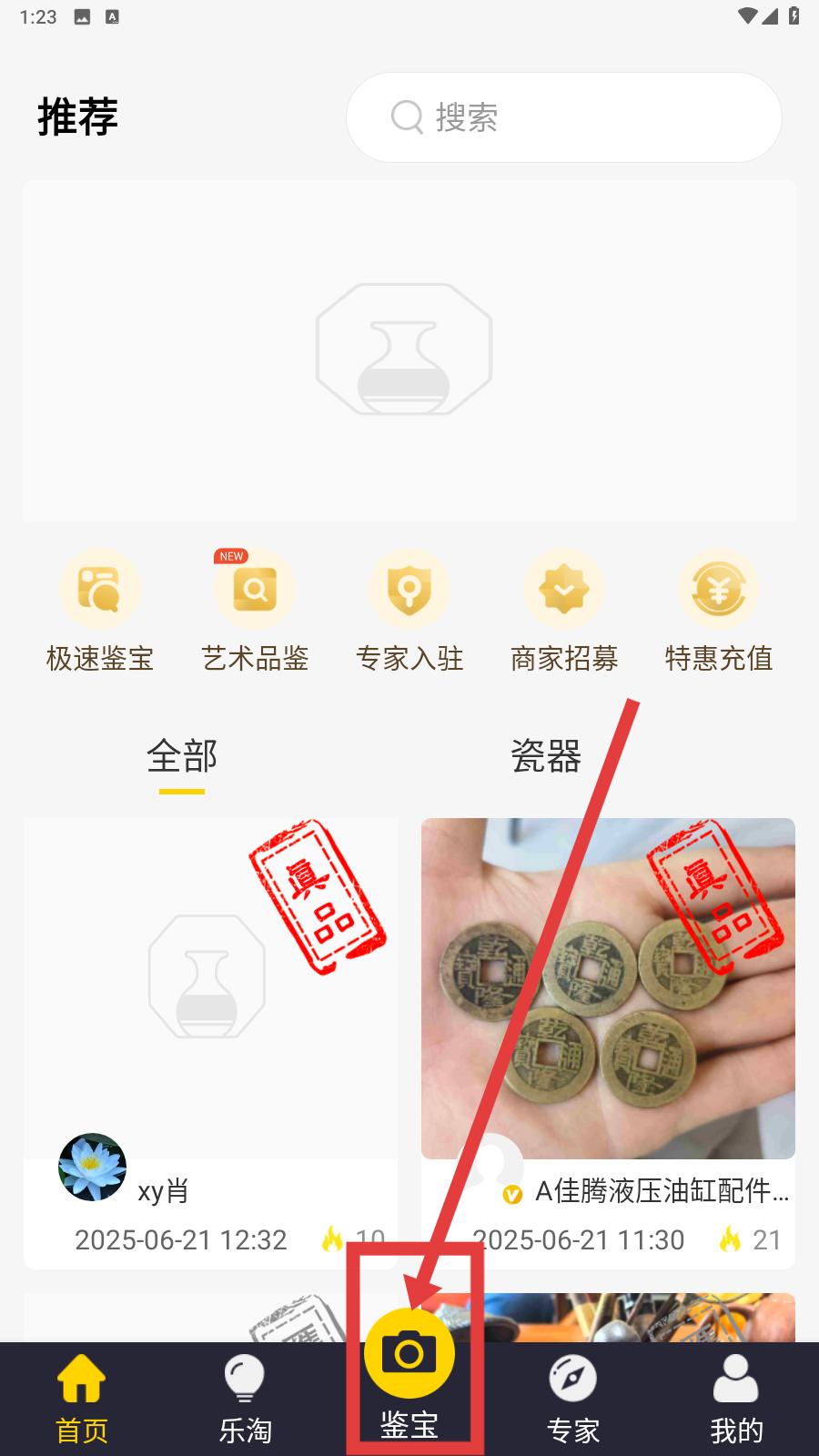
Task: Open 极速鉴宝 shortcut
Action: (100, 611)
